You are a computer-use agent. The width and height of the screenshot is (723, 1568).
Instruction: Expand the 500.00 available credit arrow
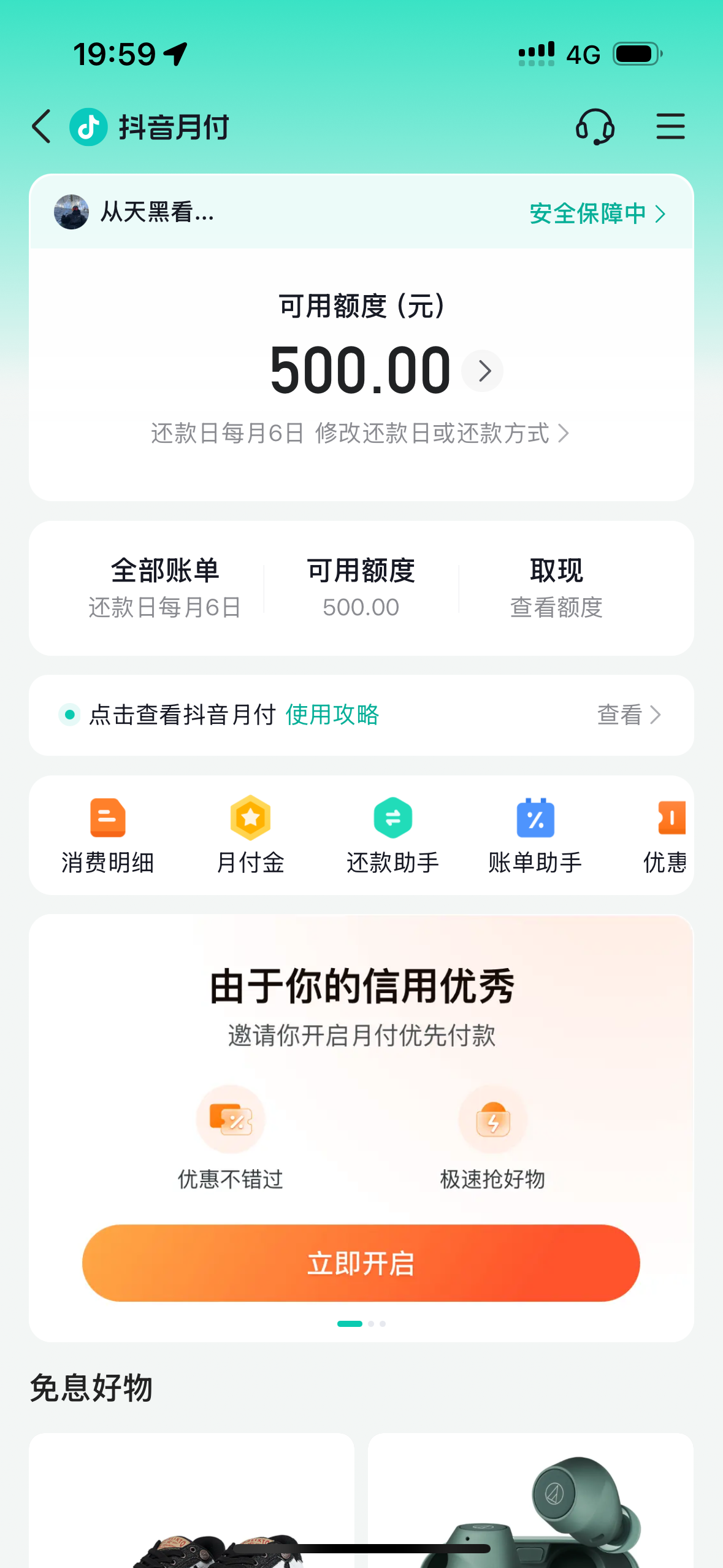click(483, 371)
